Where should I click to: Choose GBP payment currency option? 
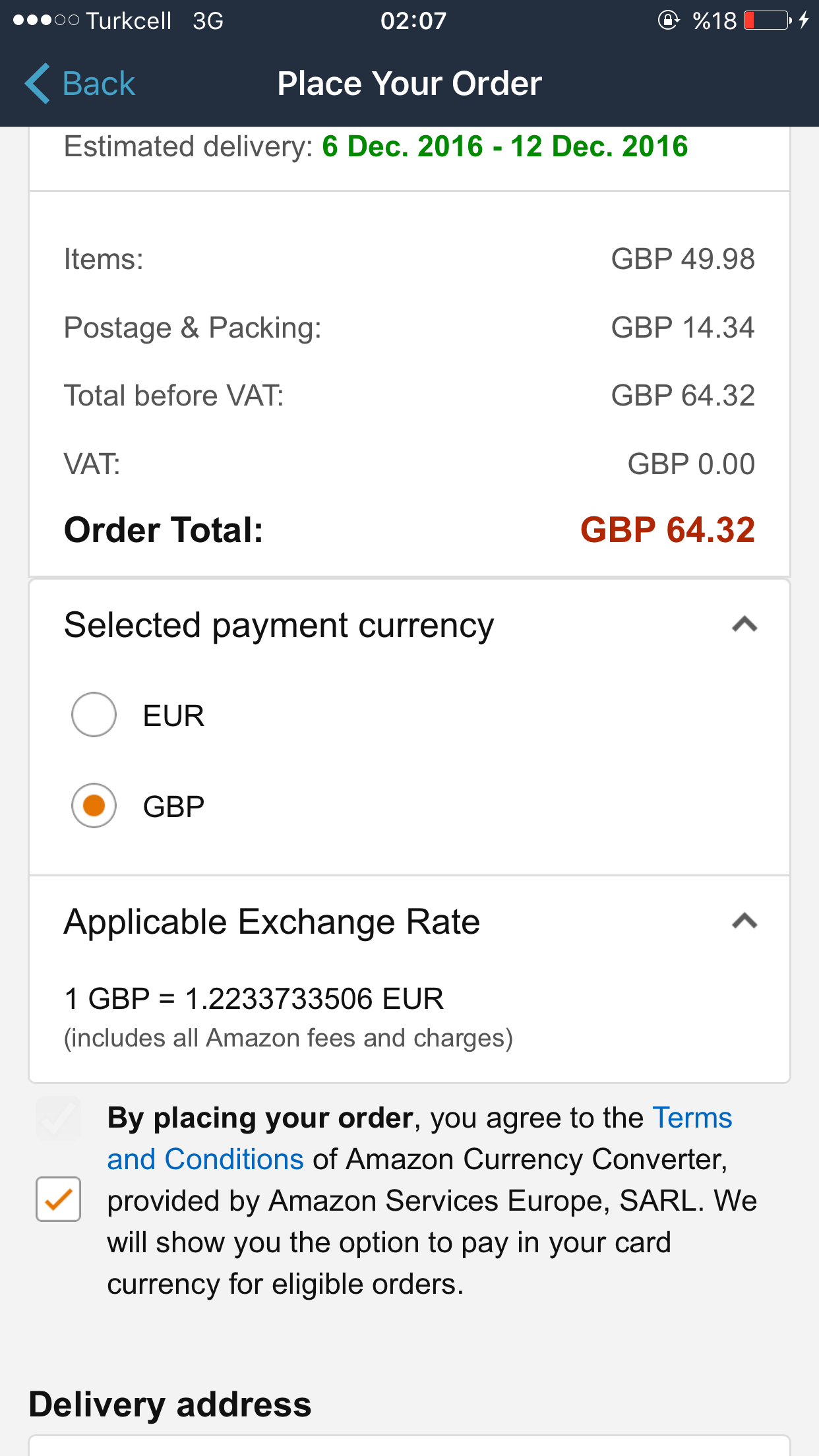[94, 806]
